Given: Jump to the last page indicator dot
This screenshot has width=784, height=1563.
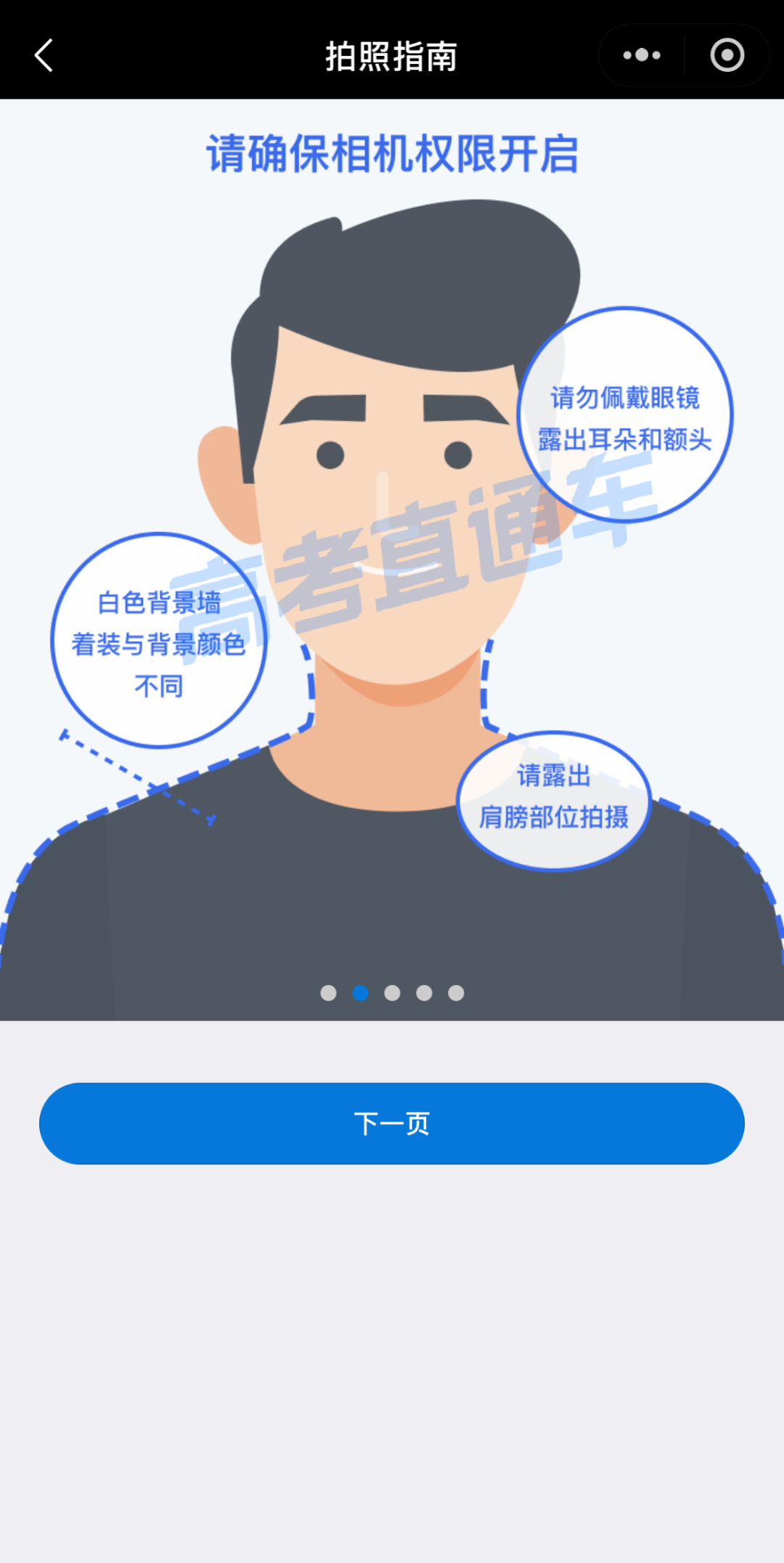Looking at the screenshot, I should (456, 992).
